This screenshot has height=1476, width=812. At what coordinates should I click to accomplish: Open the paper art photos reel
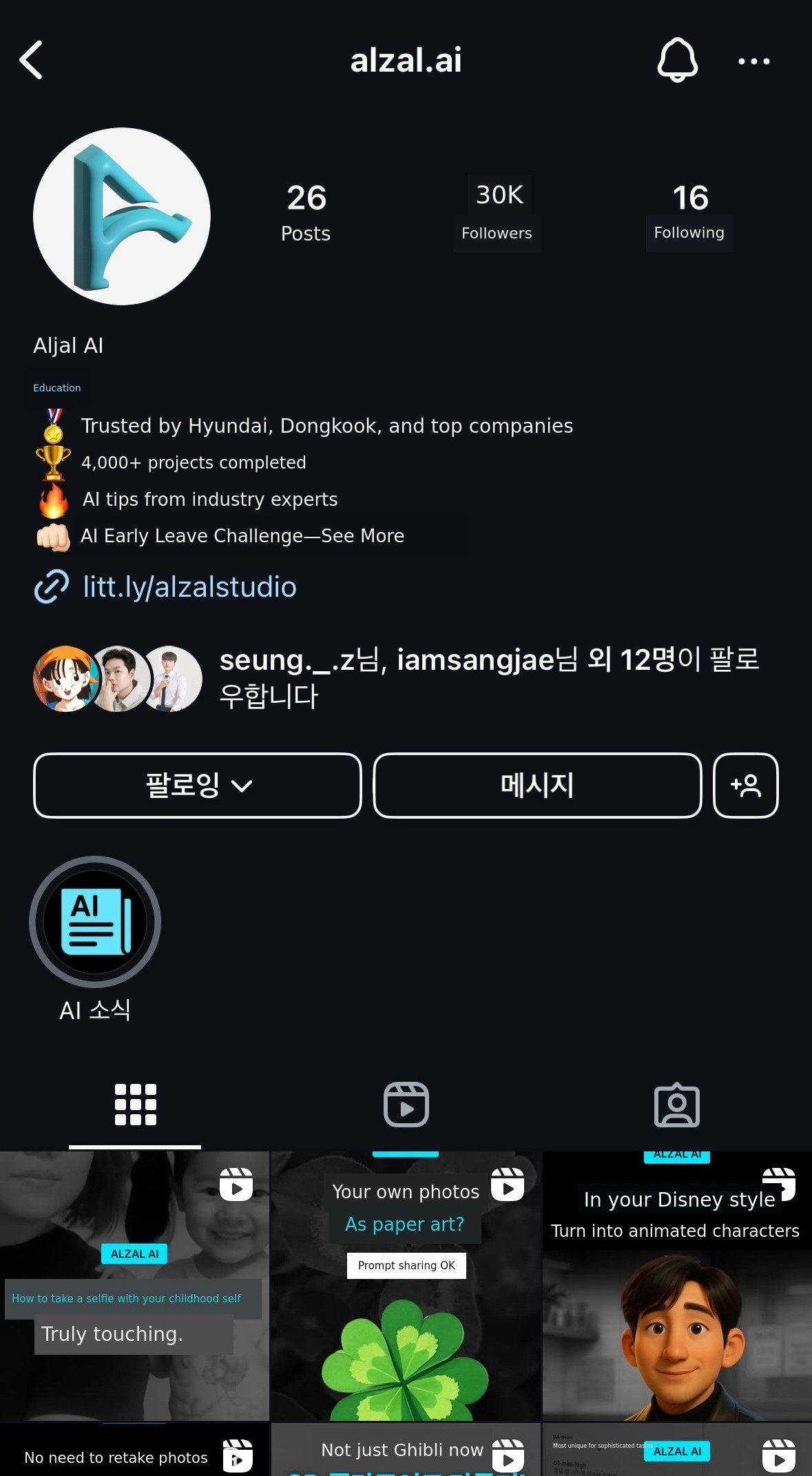tap(406, 1286)
